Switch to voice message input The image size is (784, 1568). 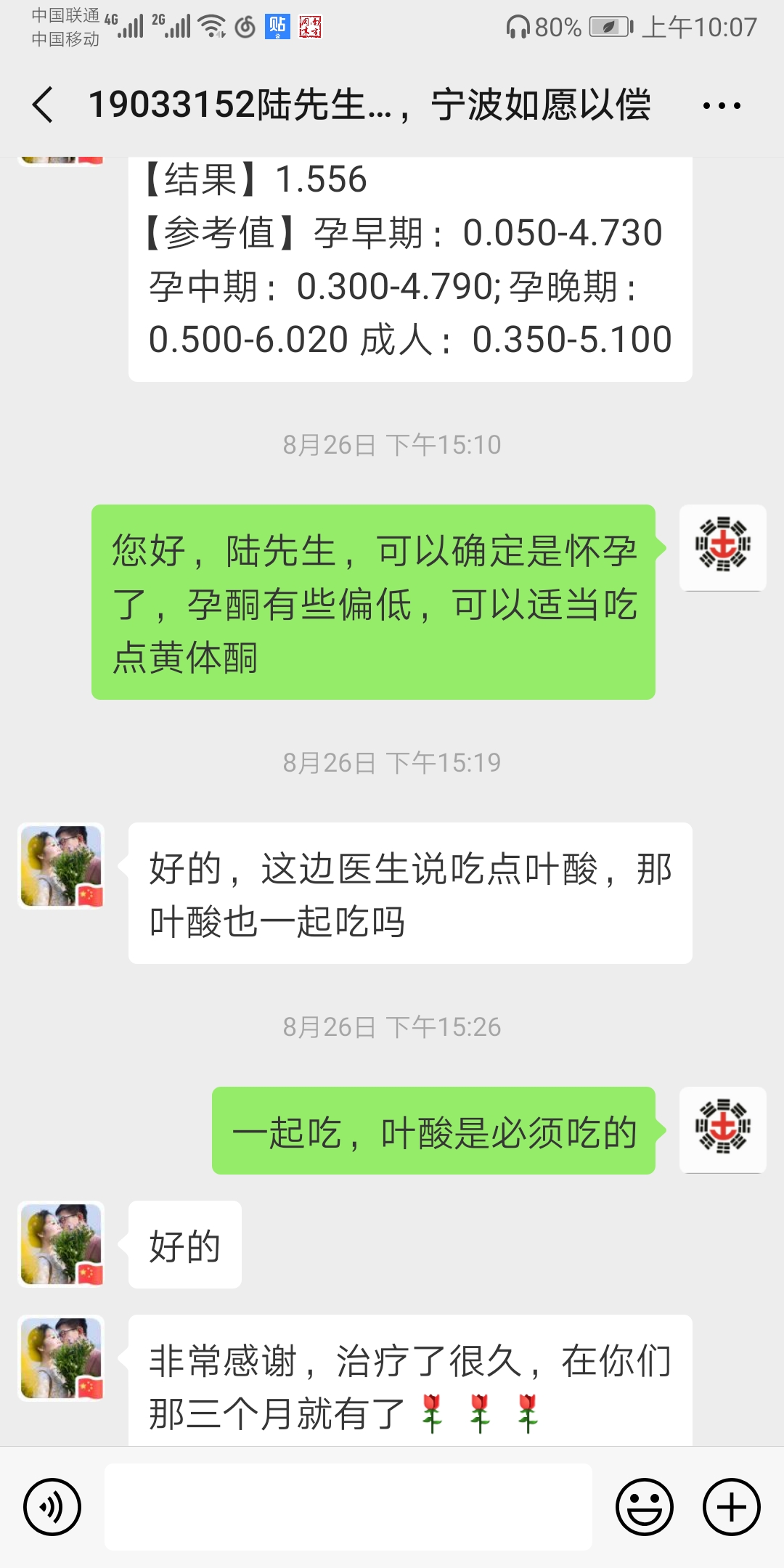tap(52, 1507)
